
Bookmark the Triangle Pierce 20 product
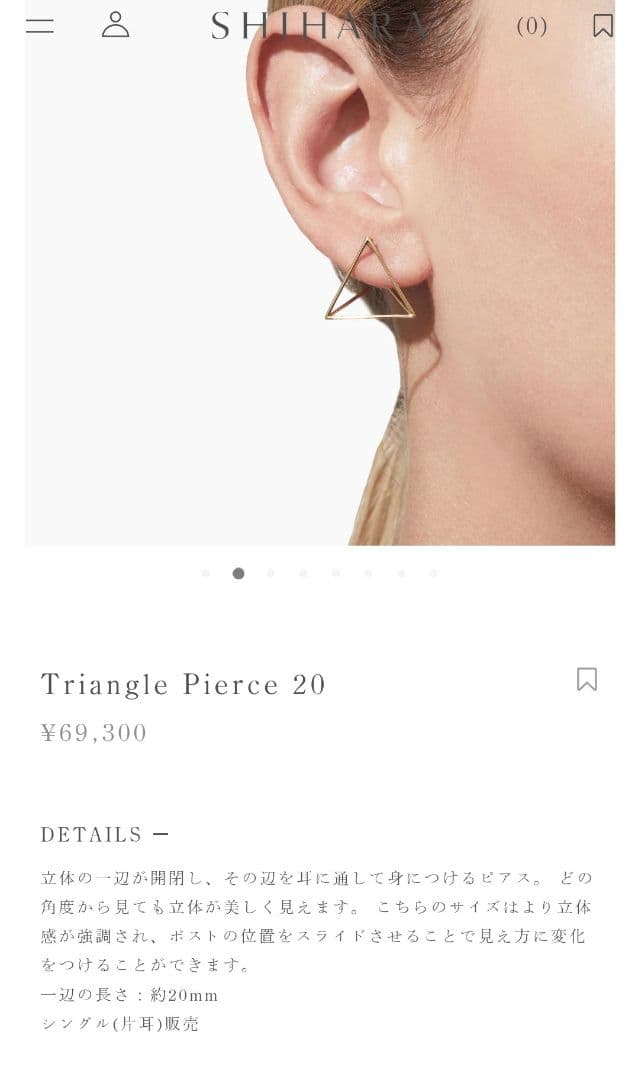coord(587,679)
